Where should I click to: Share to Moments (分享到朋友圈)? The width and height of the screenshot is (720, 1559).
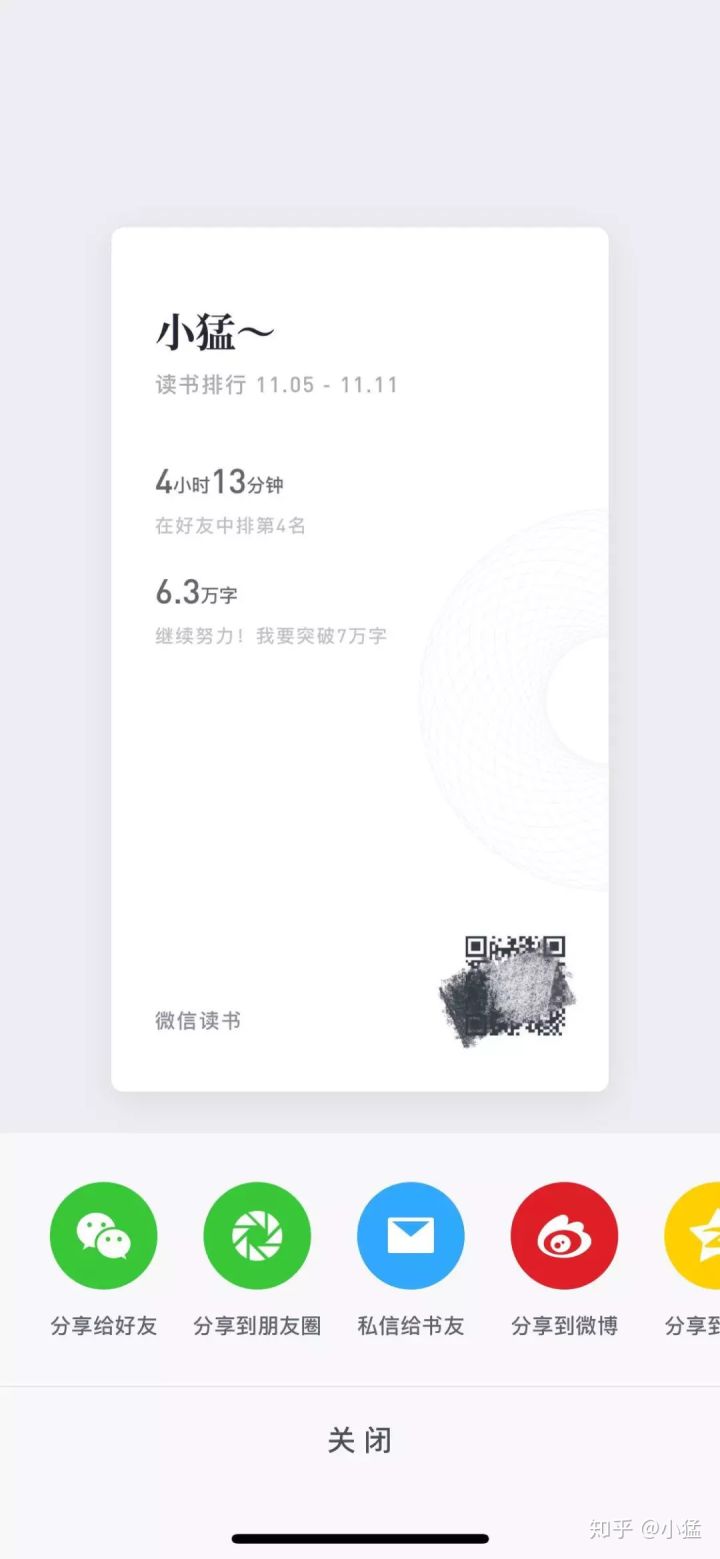pos(257,1236)
